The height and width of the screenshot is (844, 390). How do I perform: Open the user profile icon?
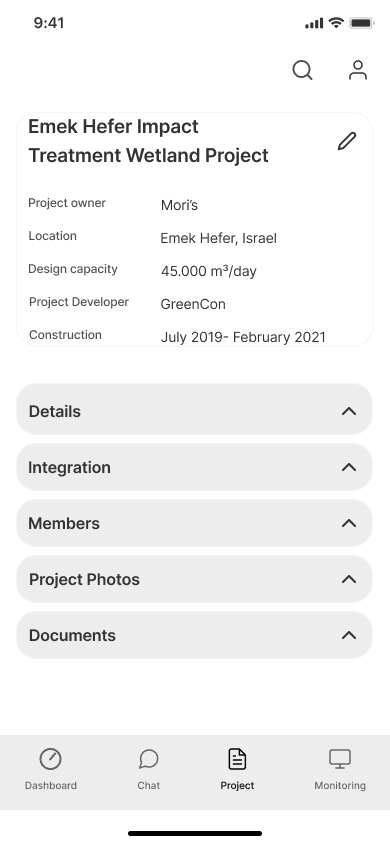pyautogui.click(x=358, y=70)
